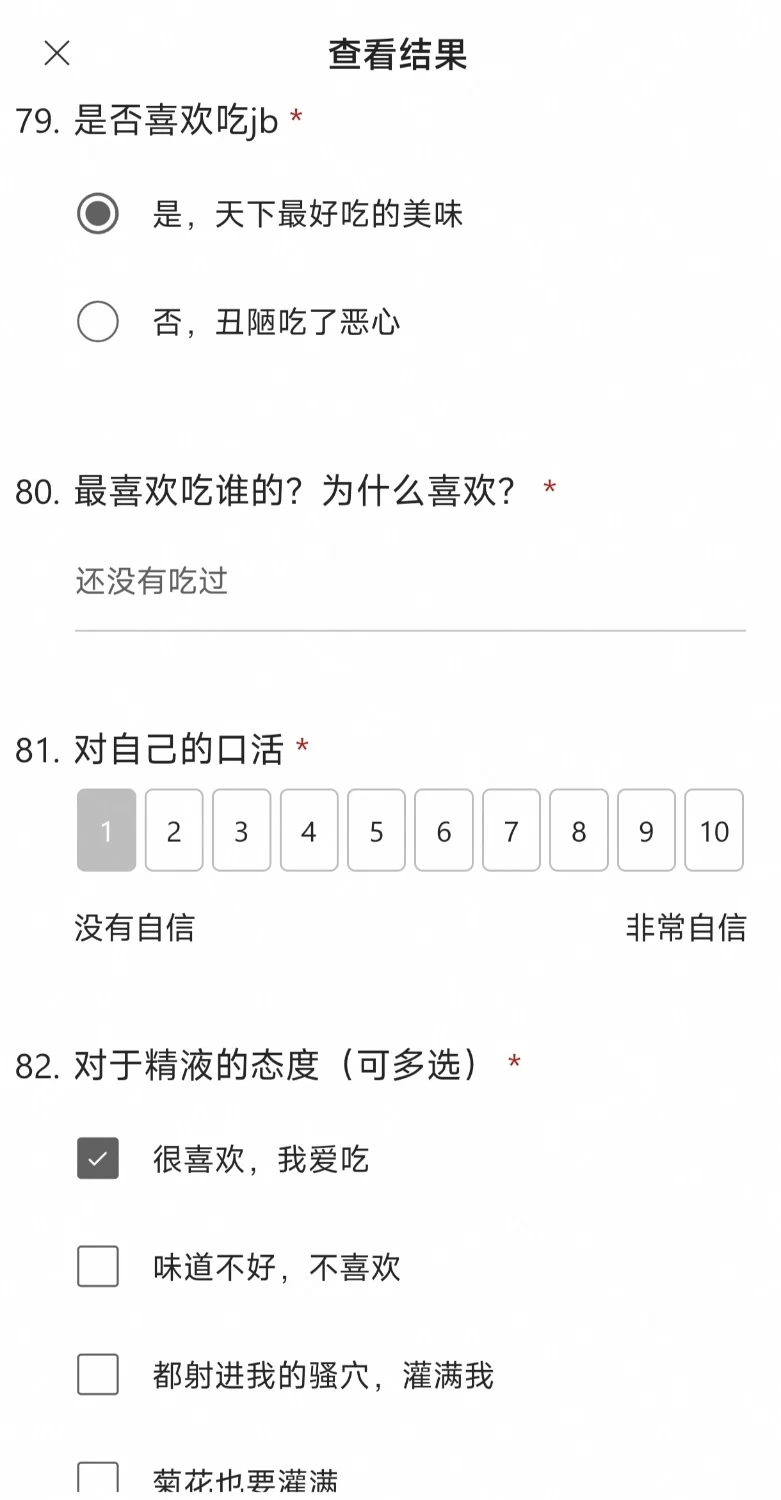The height and width of the screenshot is (1500, 781).
Task: Check the third checkbox of question 82
Action: pyautogui.click(x=98, y=1375)
